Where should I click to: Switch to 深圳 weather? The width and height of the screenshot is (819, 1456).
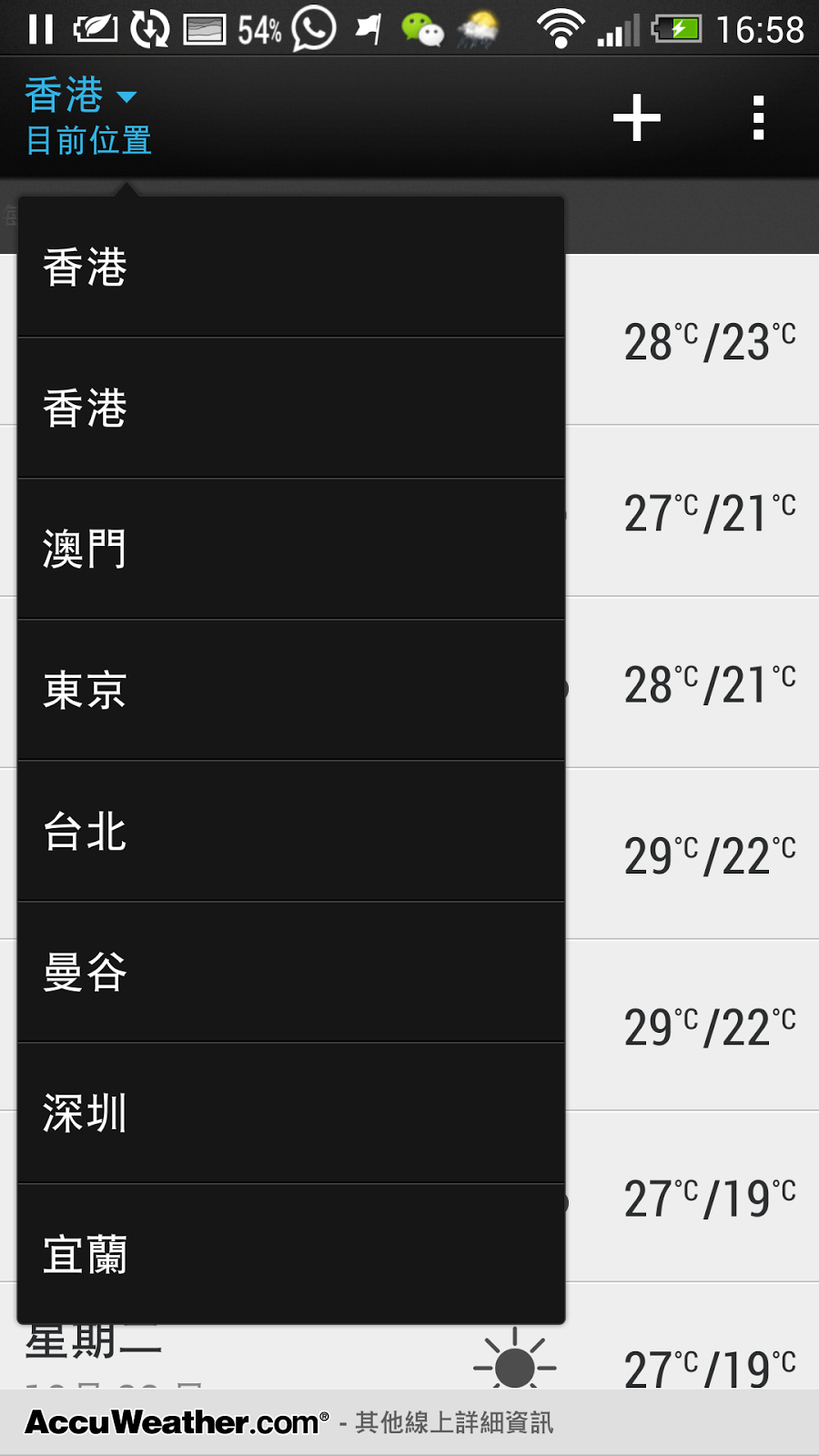click(291, 1114)
